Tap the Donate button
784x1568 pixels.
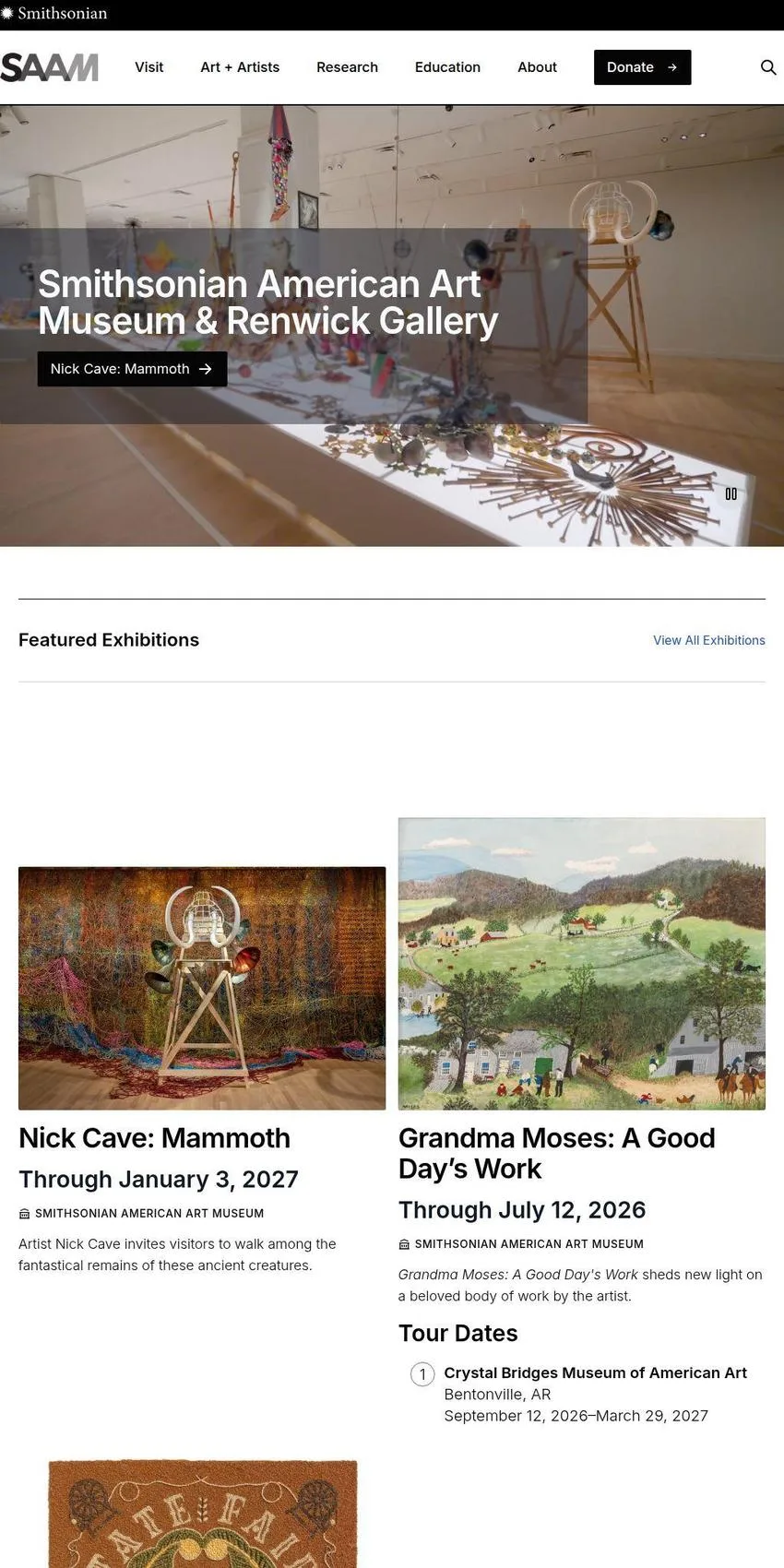642,67
